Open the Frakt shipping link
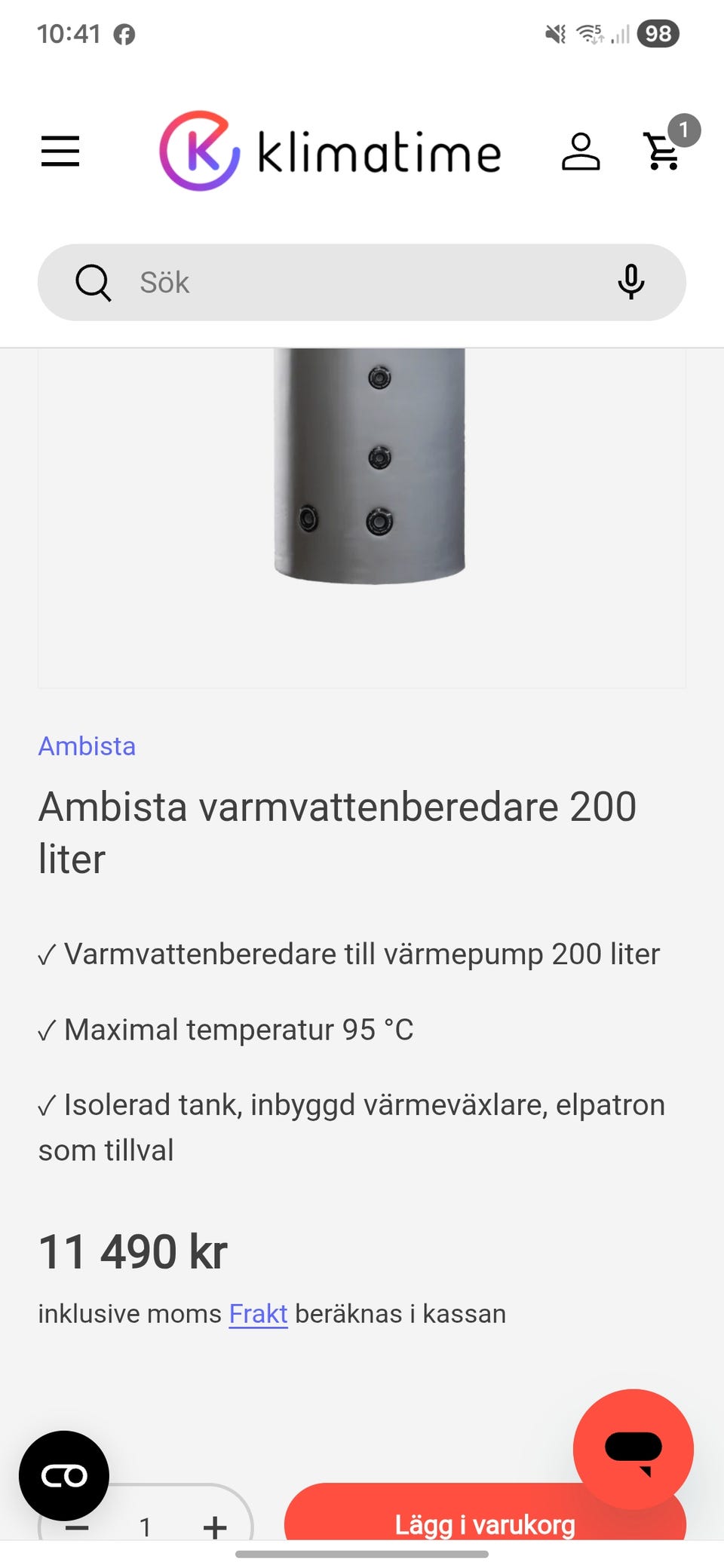 point(258,1312)
